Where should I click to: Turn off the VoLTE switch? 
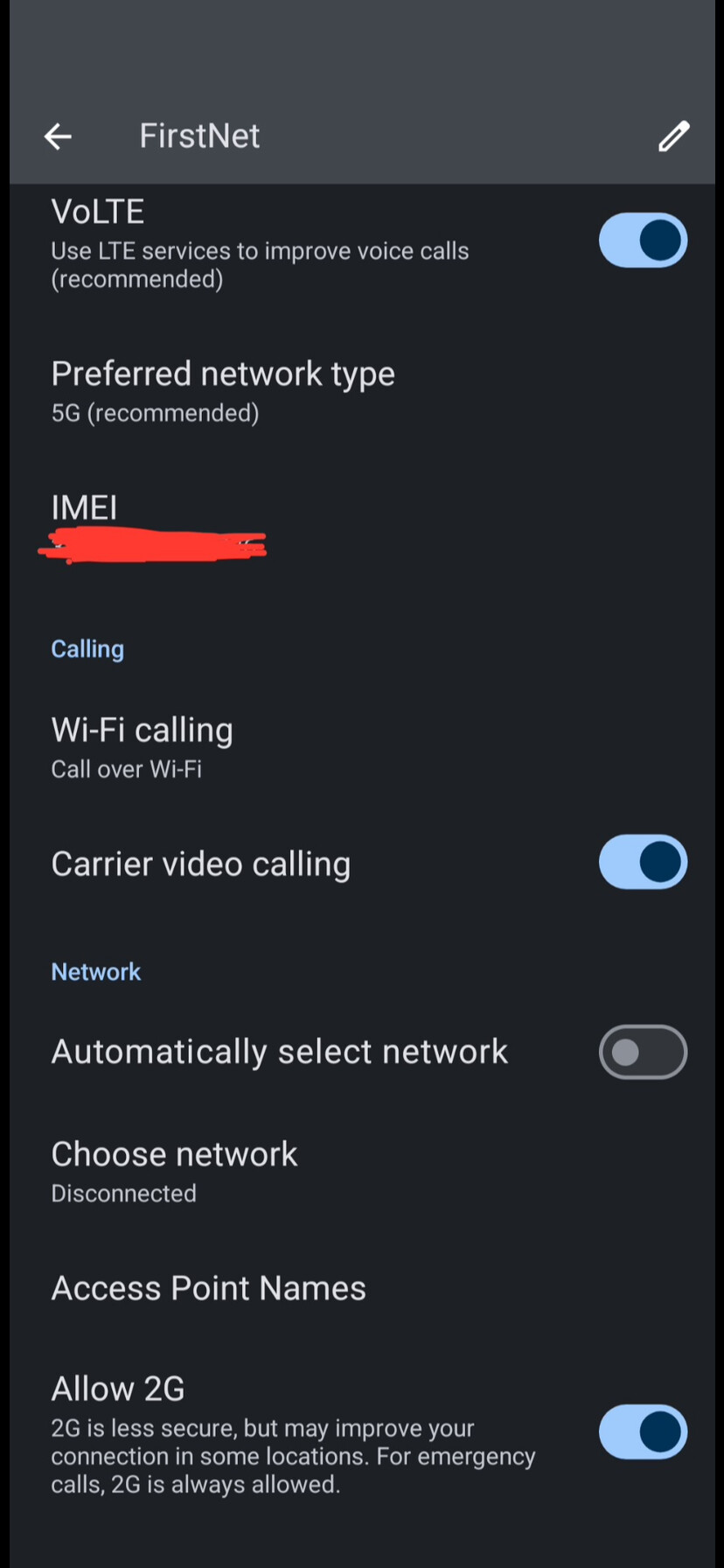pos(643,241)
